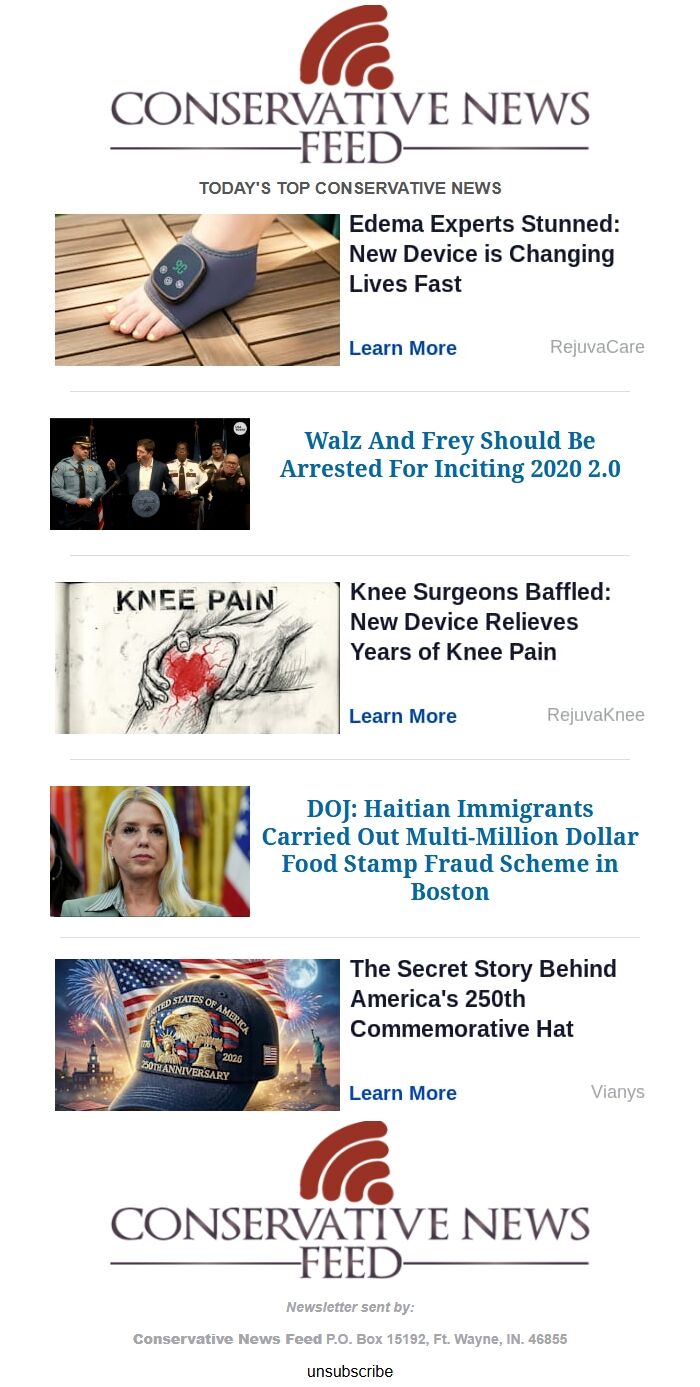View the Walz and Frey press conference thumbnail
700x1387 pixels.
(150, 474)
